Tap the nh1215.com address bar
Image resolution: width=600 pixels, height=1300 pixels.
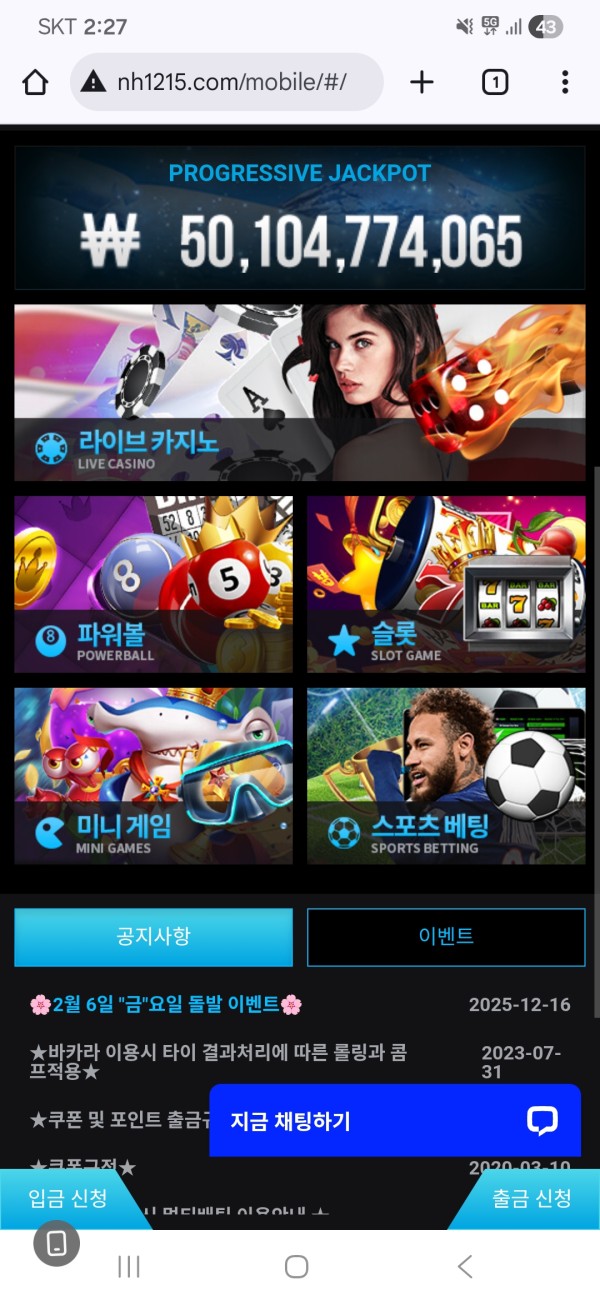click(228, 82)
